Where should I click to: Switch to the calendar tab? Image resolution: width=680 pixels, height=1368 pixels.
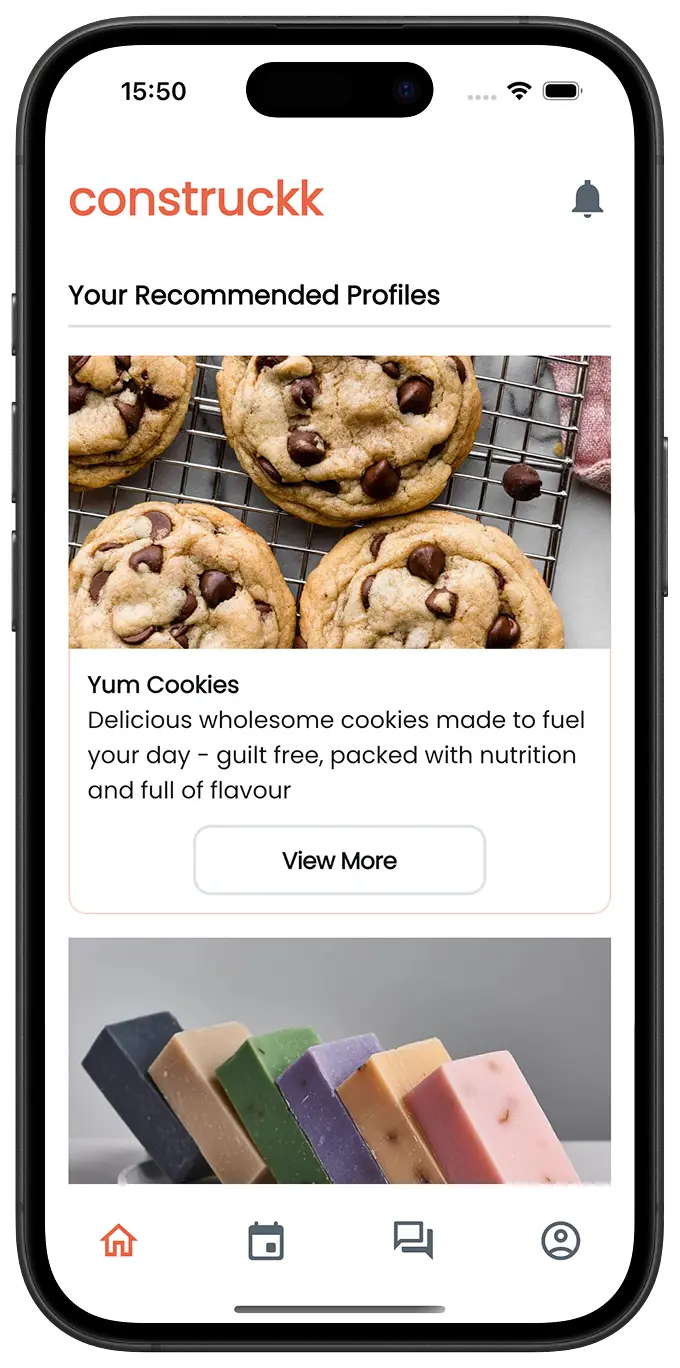pyautogui.click(x=266, y=1241)
